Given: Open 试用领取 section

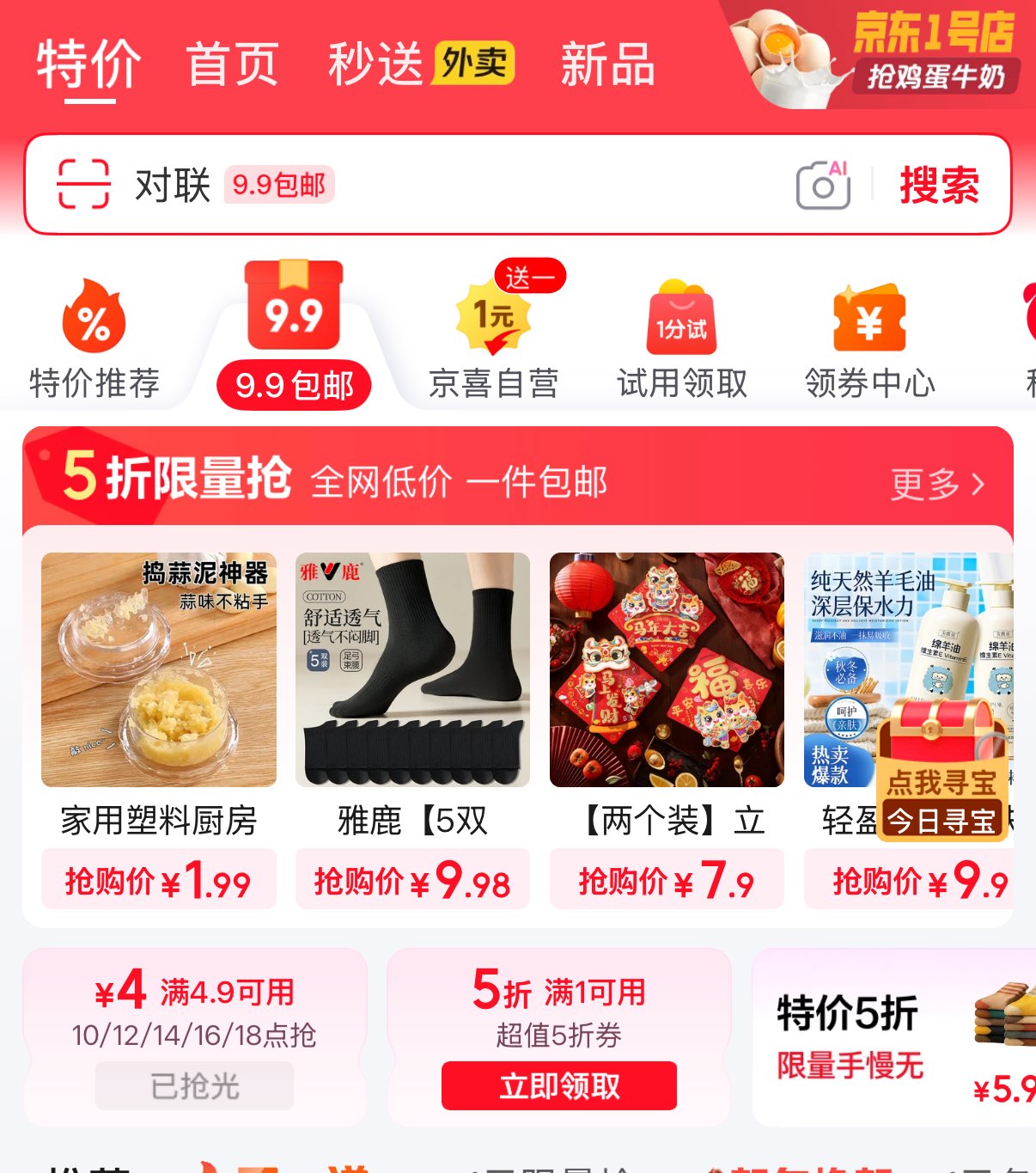Looking at the screenshot, I should [682, 341].
